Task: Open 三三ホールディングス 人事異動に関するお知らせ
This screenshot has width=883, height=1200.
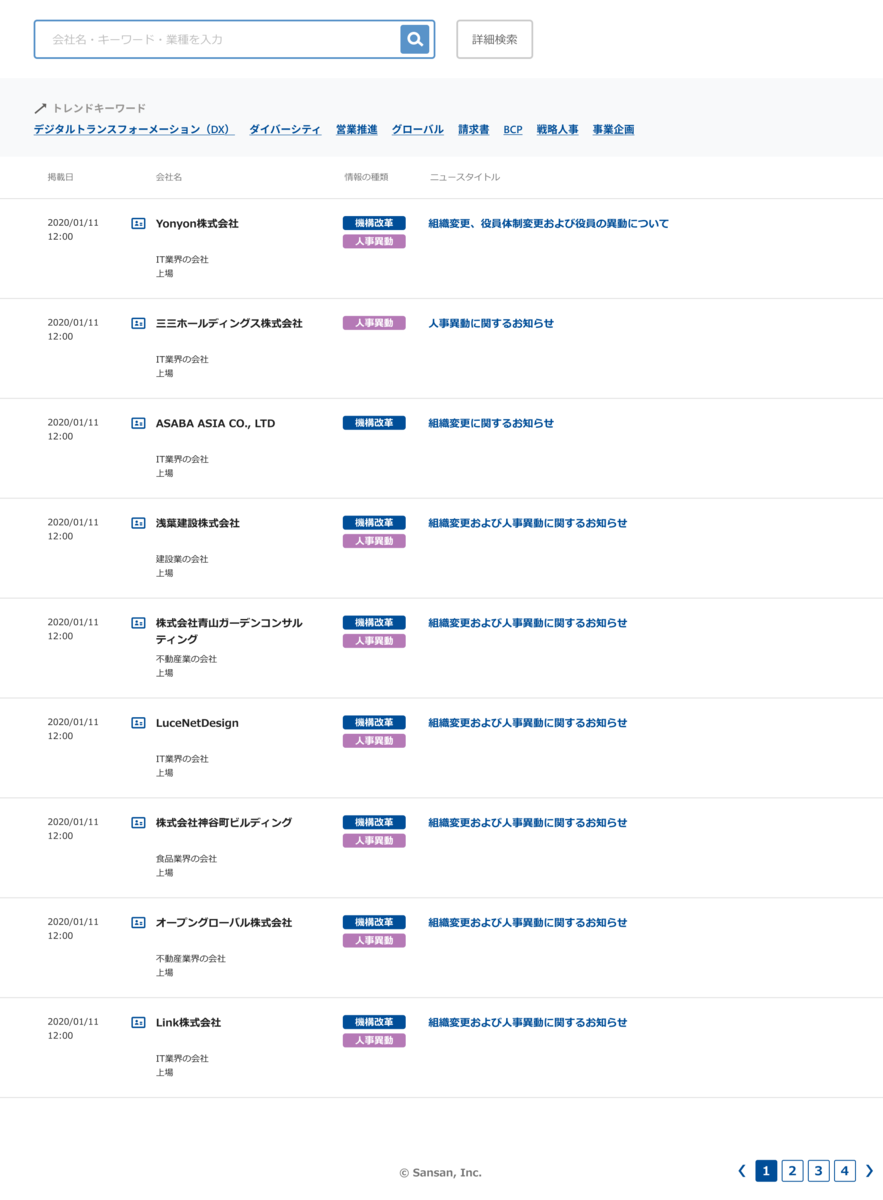Action: [491, 324]
